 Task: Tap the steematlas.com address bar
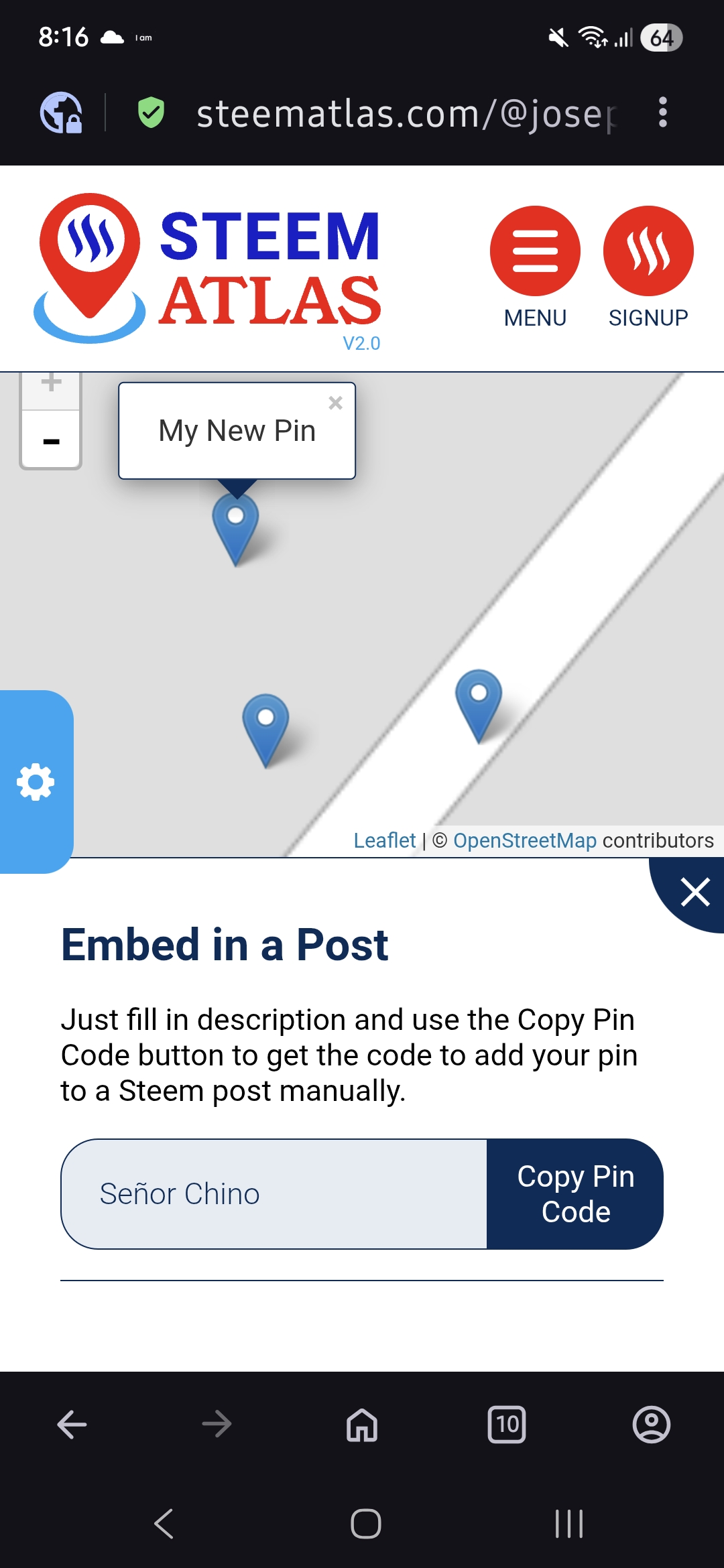406,113
